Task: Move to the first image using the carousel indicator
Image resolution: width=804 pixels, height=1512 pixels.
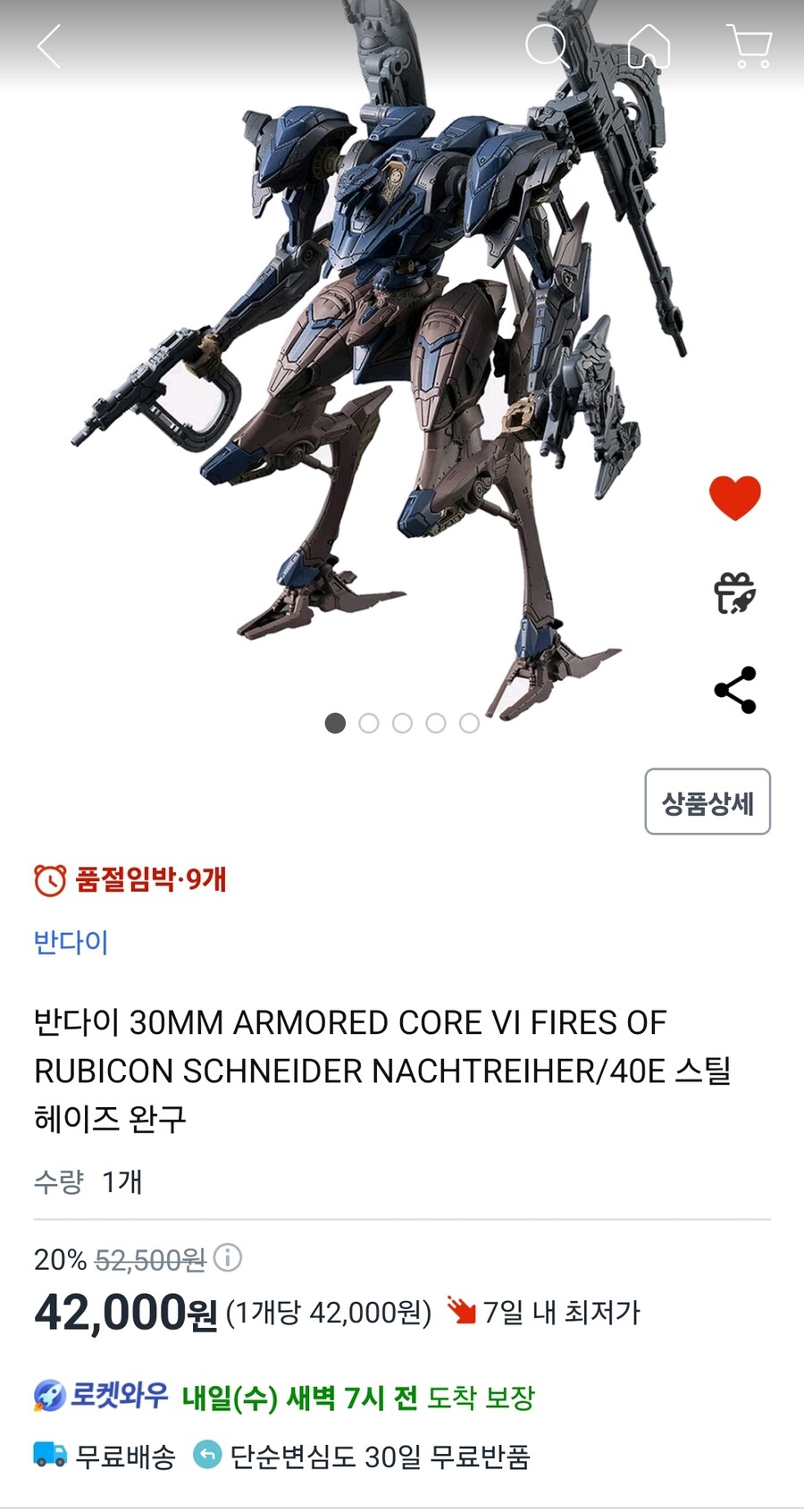Action: pyautogui.click(x=336, y=722)
